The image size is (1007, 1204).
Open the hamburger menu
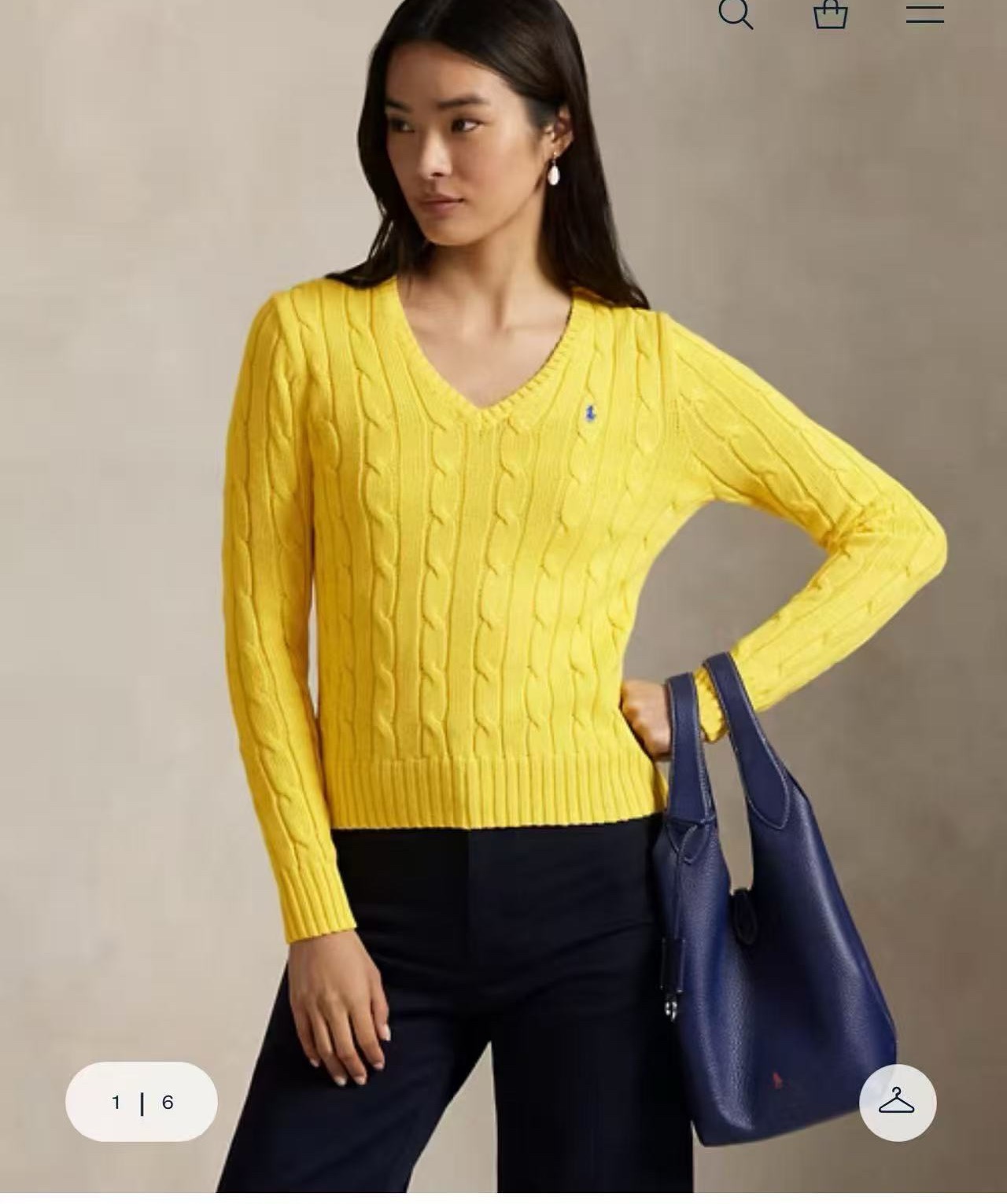click(x=924, y=13)
